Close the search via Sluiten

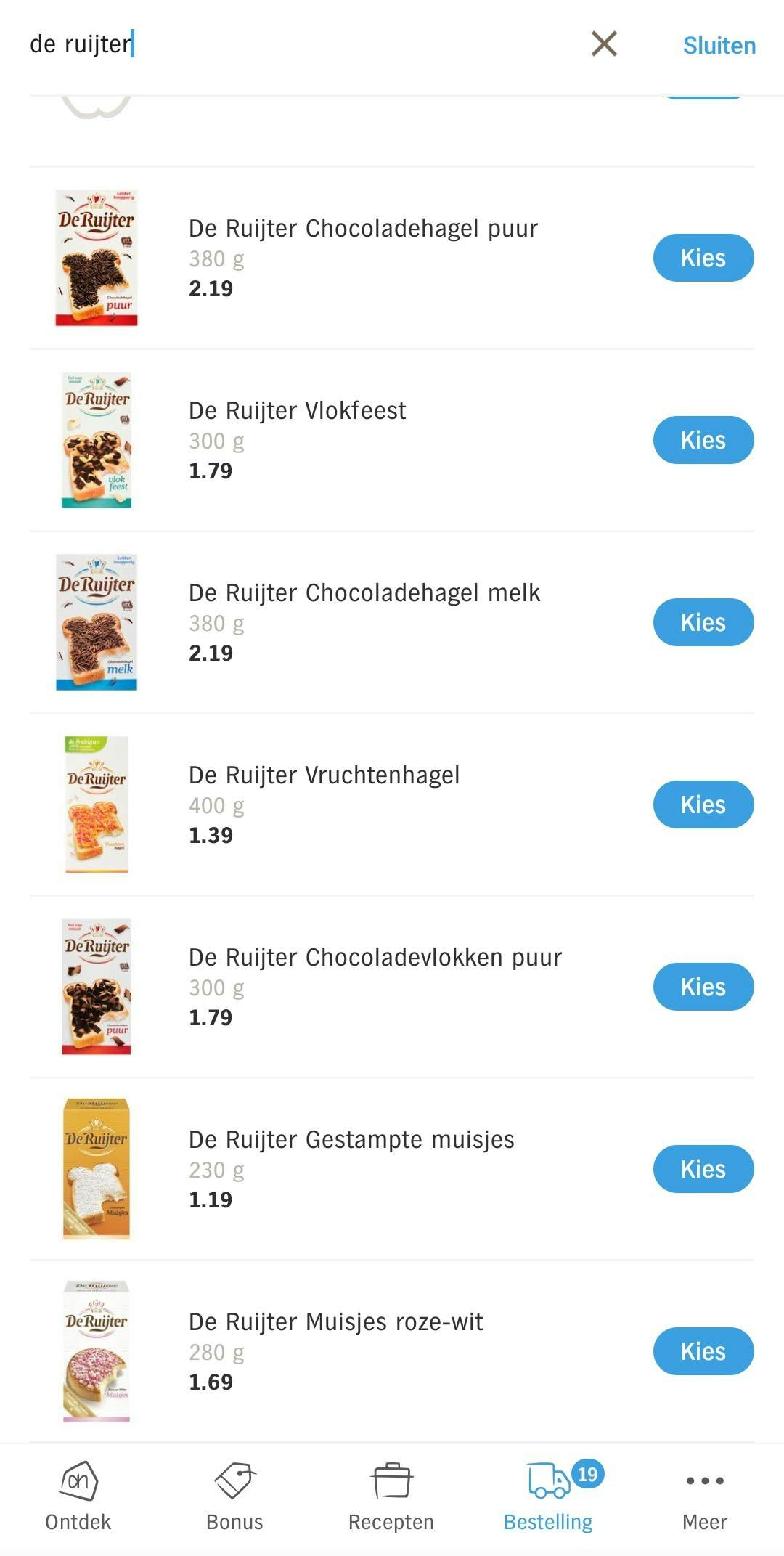(x=718, y=45)
